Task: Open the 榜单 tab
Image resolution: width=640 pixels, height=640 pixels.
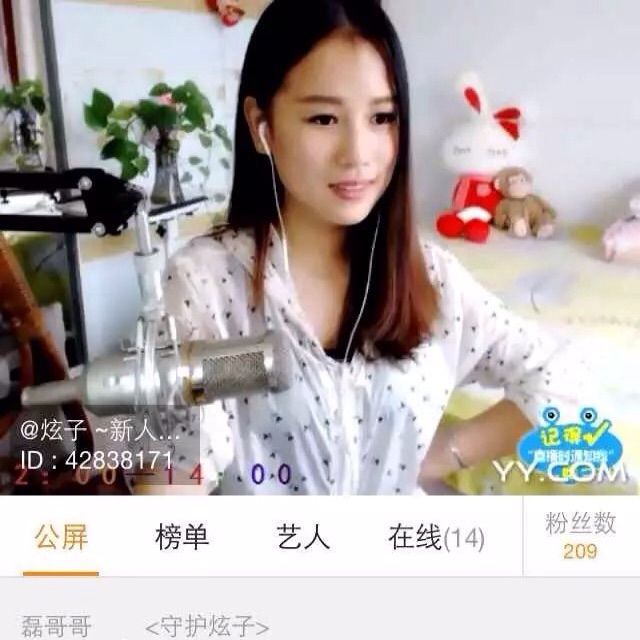Action: pos(182,537)
